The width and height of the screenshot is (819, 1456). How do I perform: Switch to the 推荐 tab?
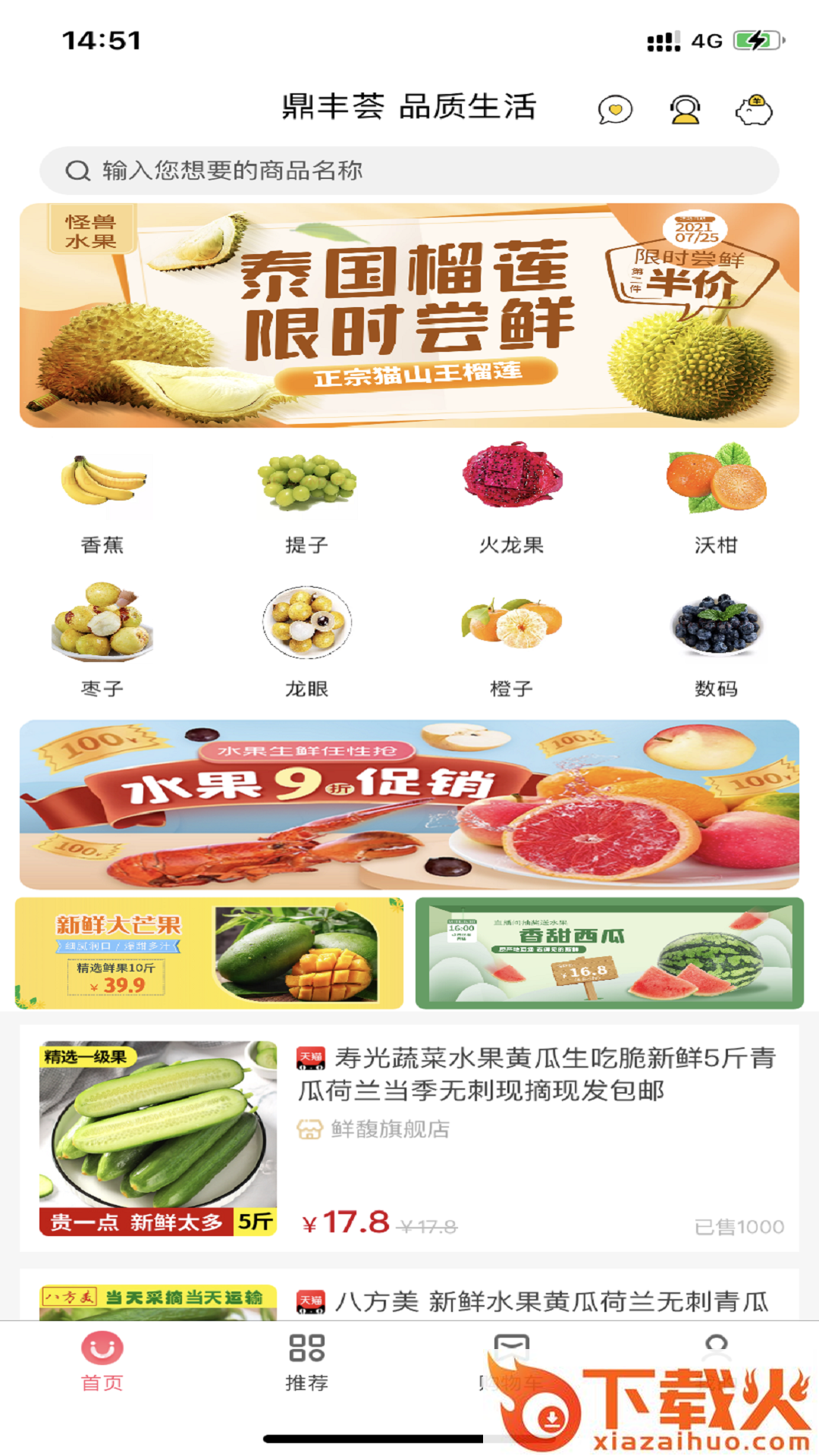[x=307, y=1361]
